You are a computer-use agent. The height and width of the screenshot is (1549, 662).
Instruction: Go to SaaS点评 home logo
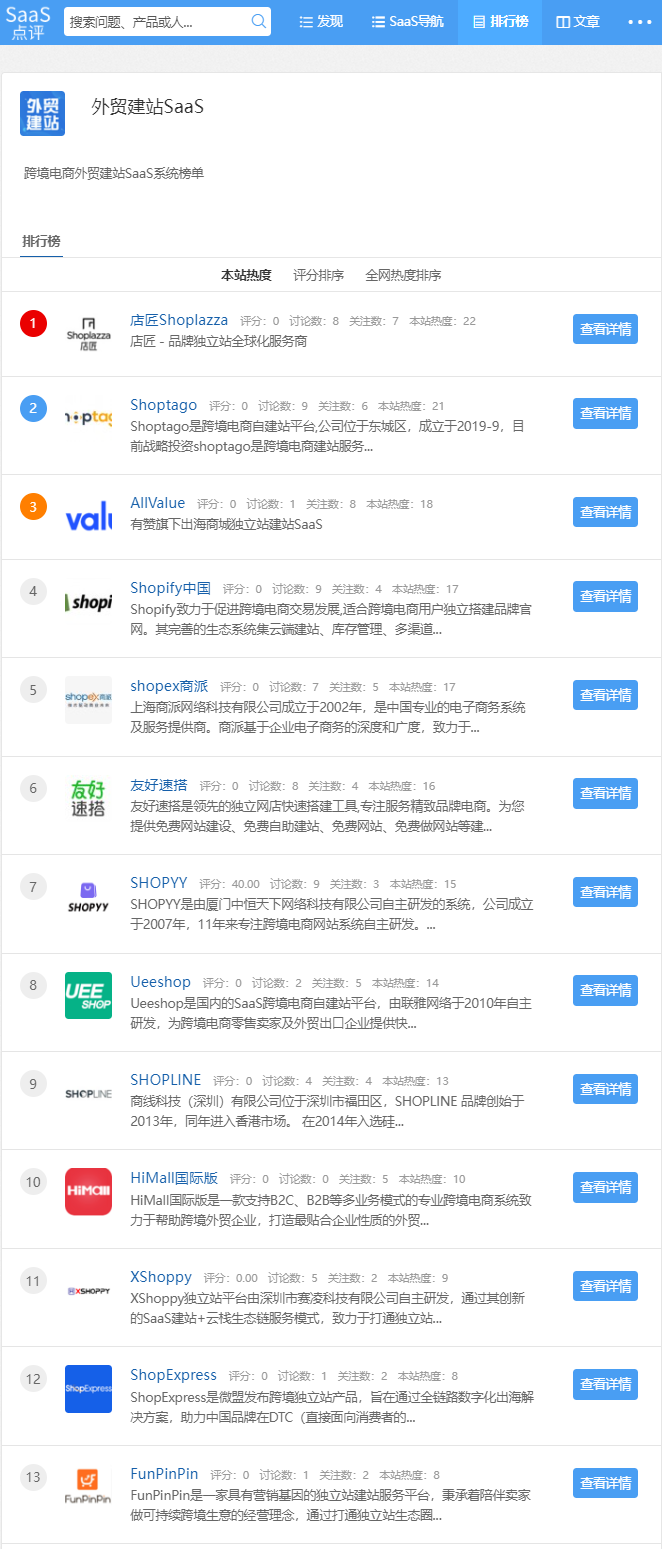pyautogui.click(x=28, y=22)
